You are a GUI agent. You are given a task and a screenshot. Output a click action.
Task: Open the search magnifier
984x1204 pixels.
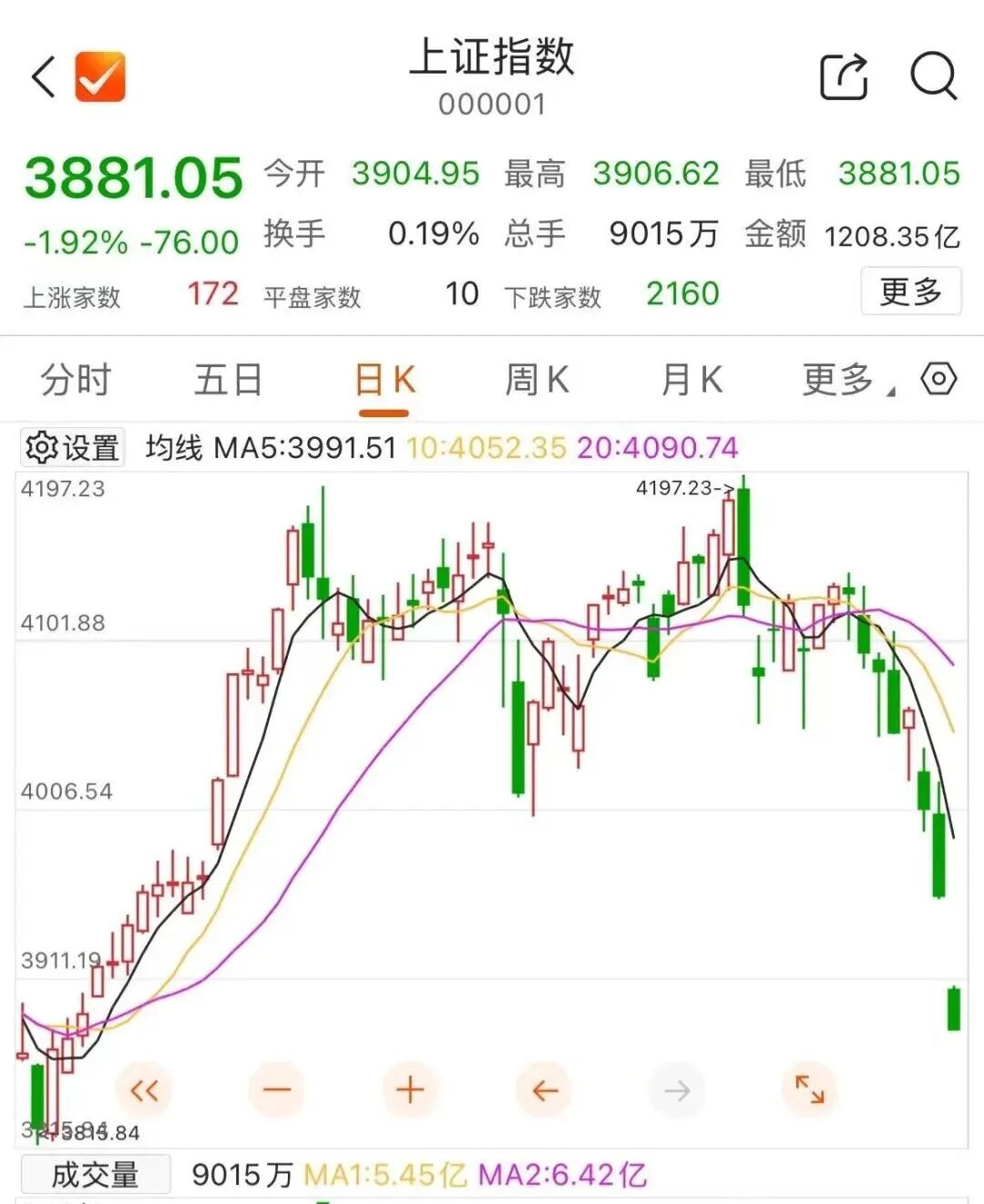coord(934,77)
